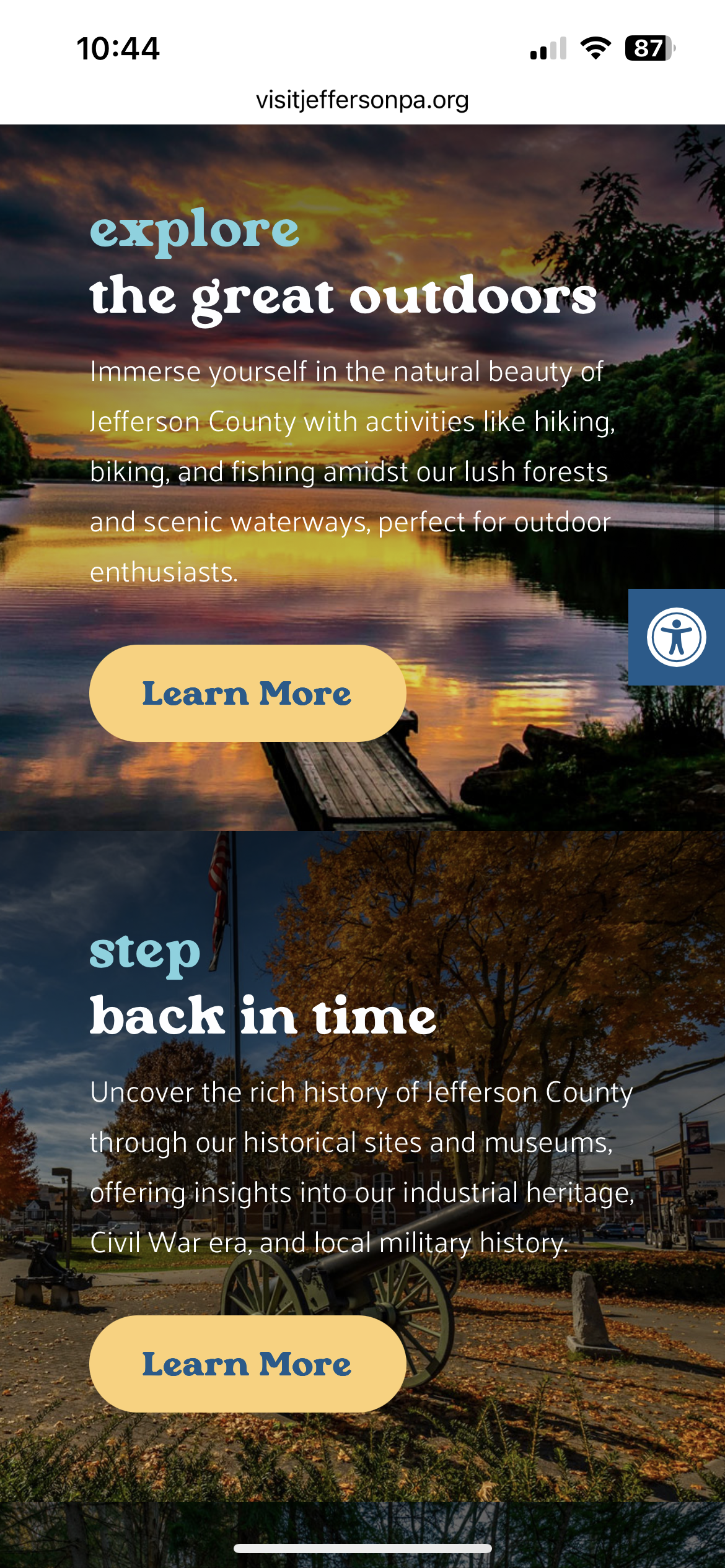Open the accessibility options widget
Viewport: 725px width, 1568px height.
(676, 637)
